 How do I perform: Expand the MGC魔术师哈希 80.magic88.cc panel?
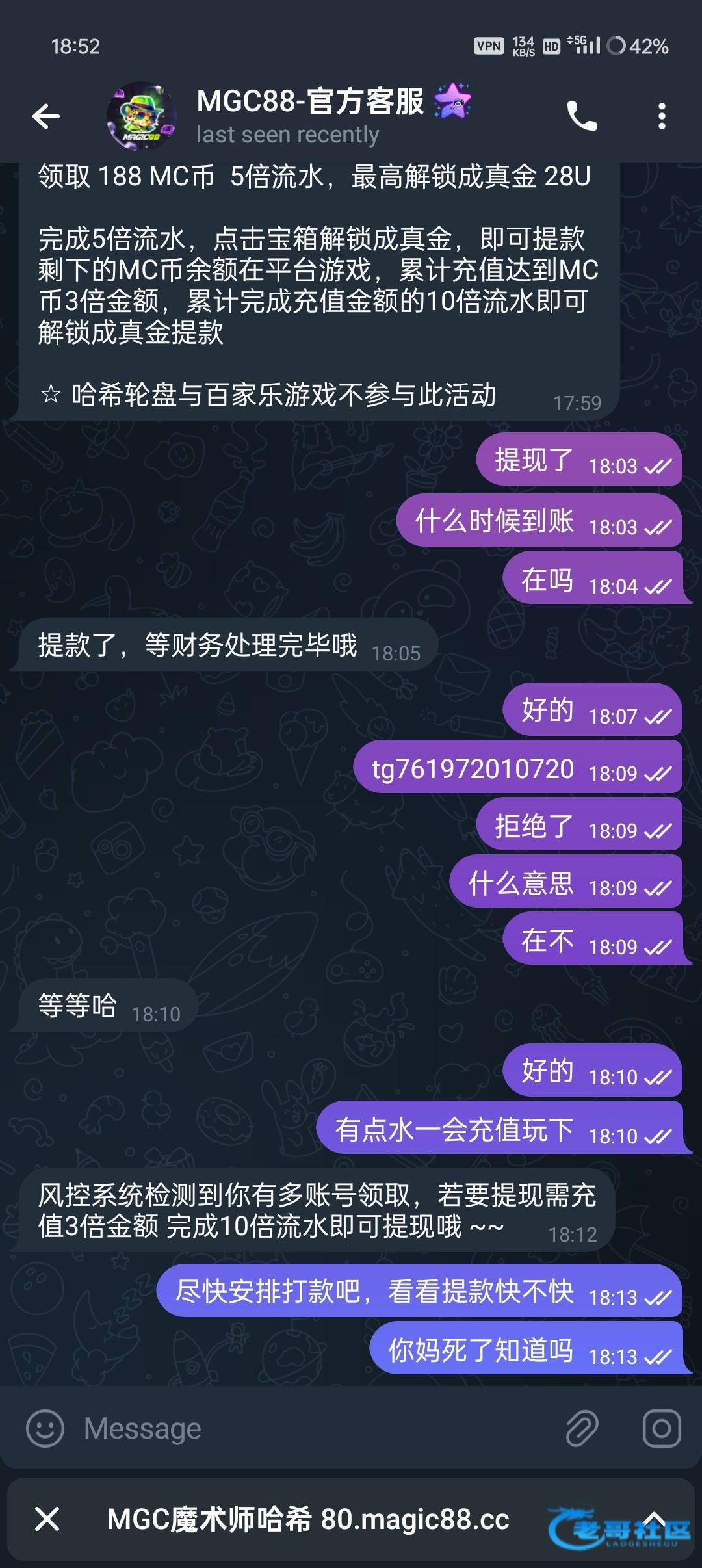pyautogui.click(x=655, y=1519)
